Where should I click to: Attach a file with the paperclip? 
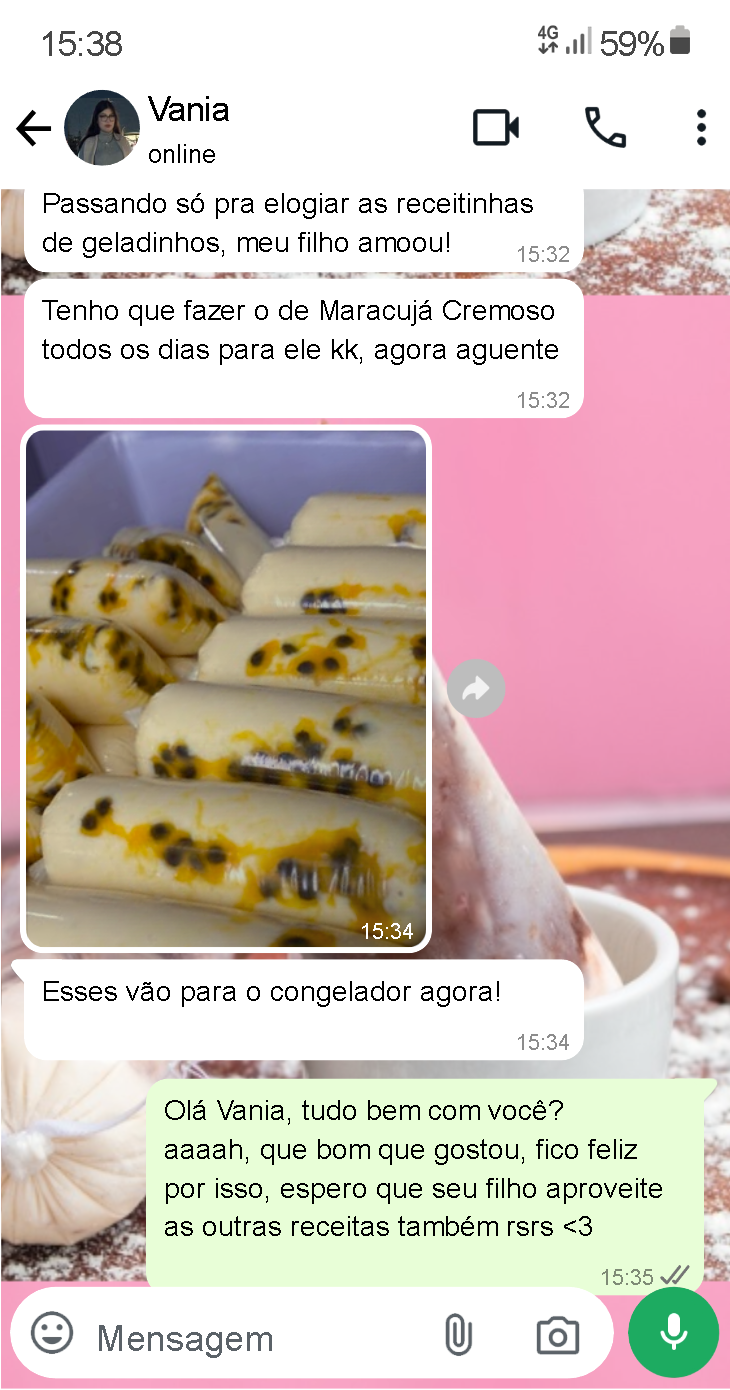(457, 1335)
